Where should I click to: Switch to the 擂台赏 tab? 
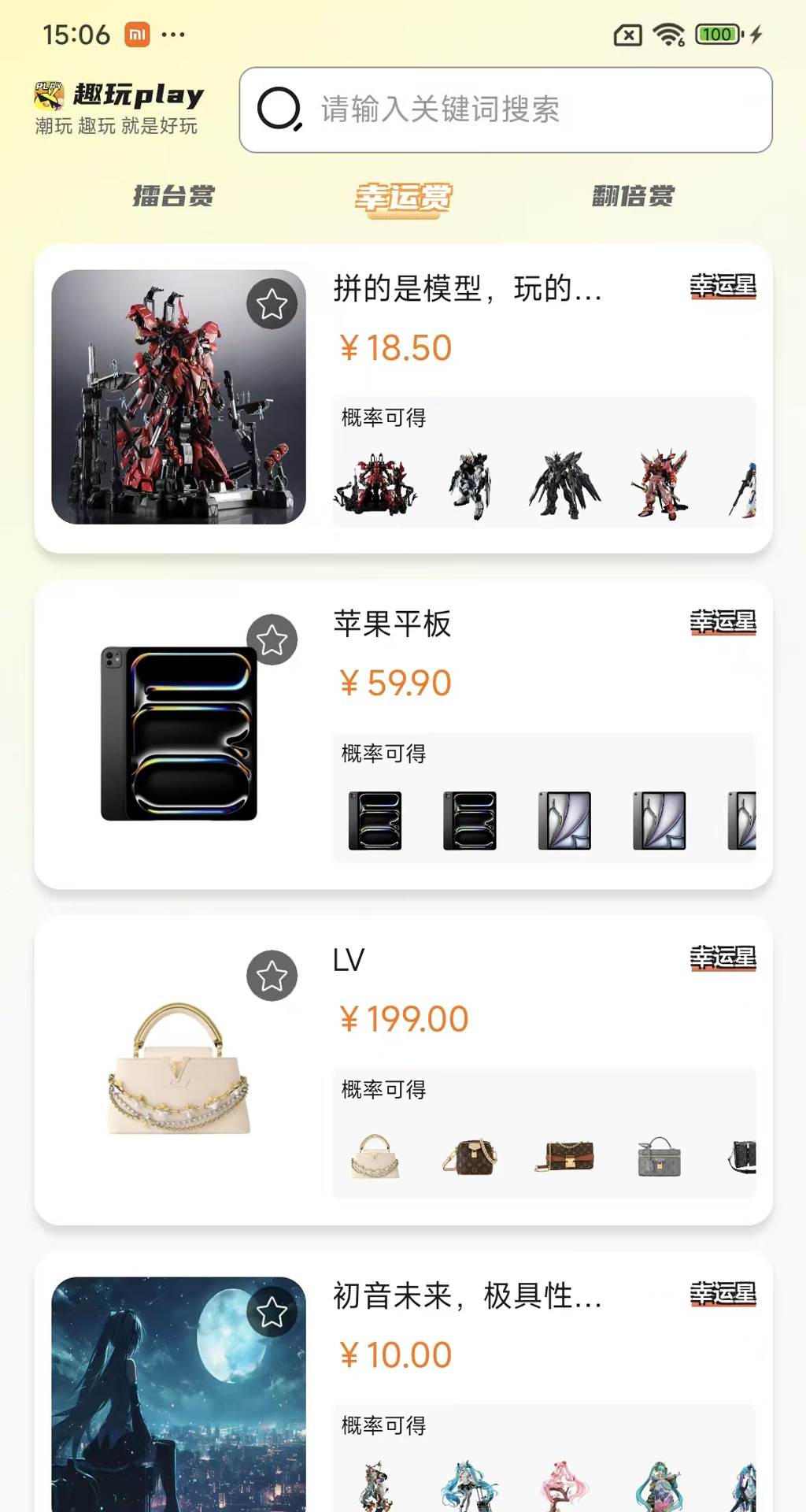[x=175, y=197]
